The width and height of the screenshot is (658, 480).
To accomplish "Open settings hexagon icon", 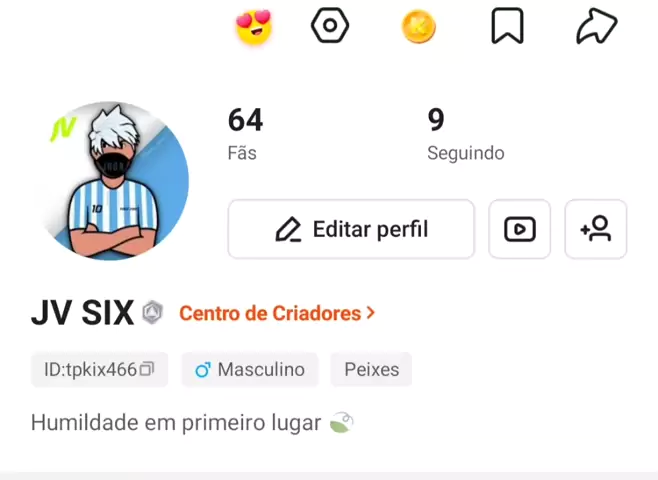I will [x=330, y=26].
